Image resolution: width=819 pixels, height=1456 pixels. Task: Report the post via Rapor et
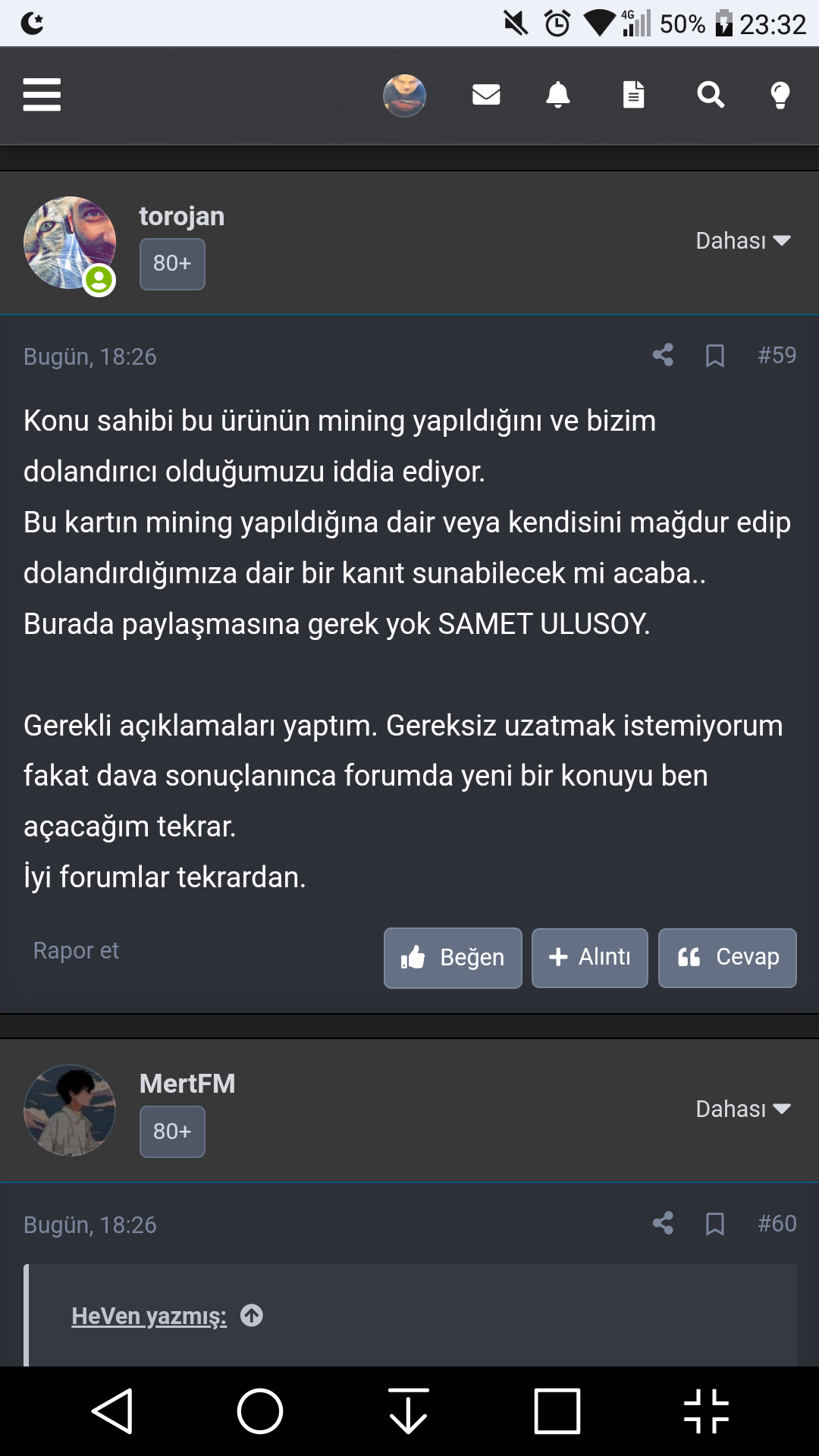tap(75, 950)
